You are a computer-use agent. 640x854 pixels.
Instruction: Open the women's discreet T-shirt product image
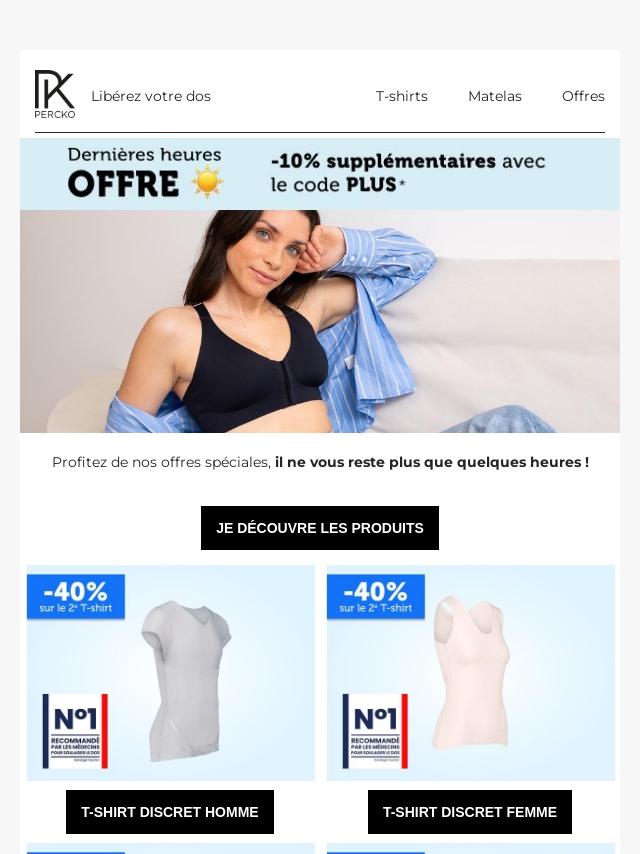point(470,672)
